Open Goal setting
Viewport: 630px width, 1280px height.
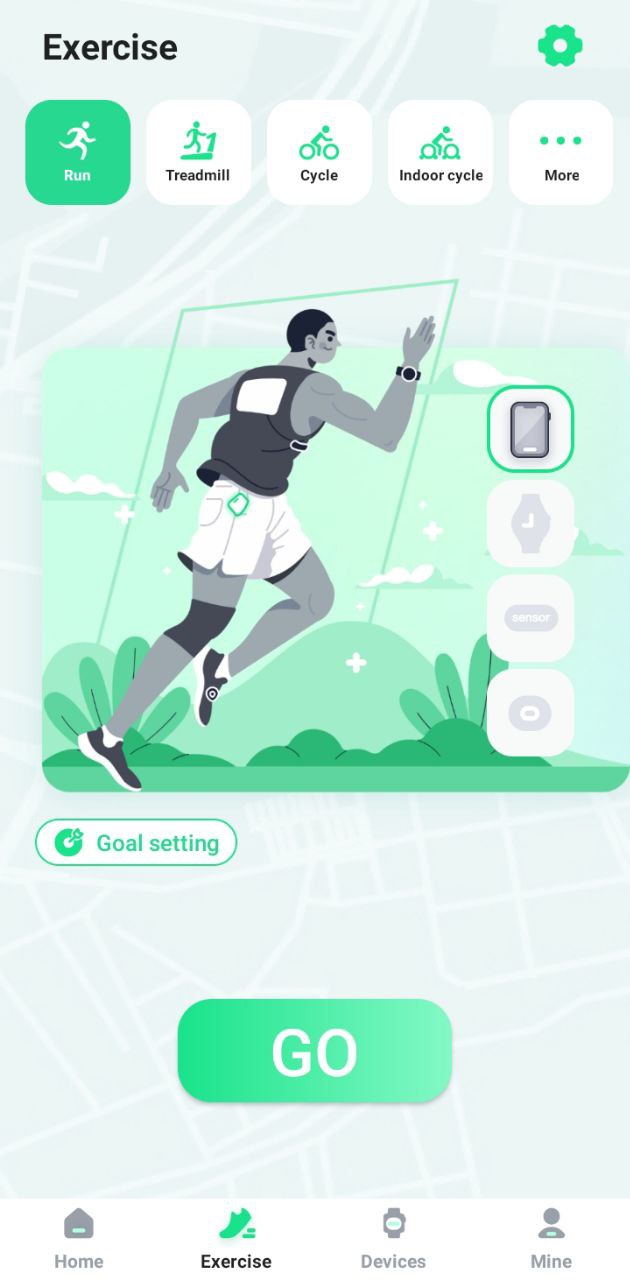click(136, 842)
